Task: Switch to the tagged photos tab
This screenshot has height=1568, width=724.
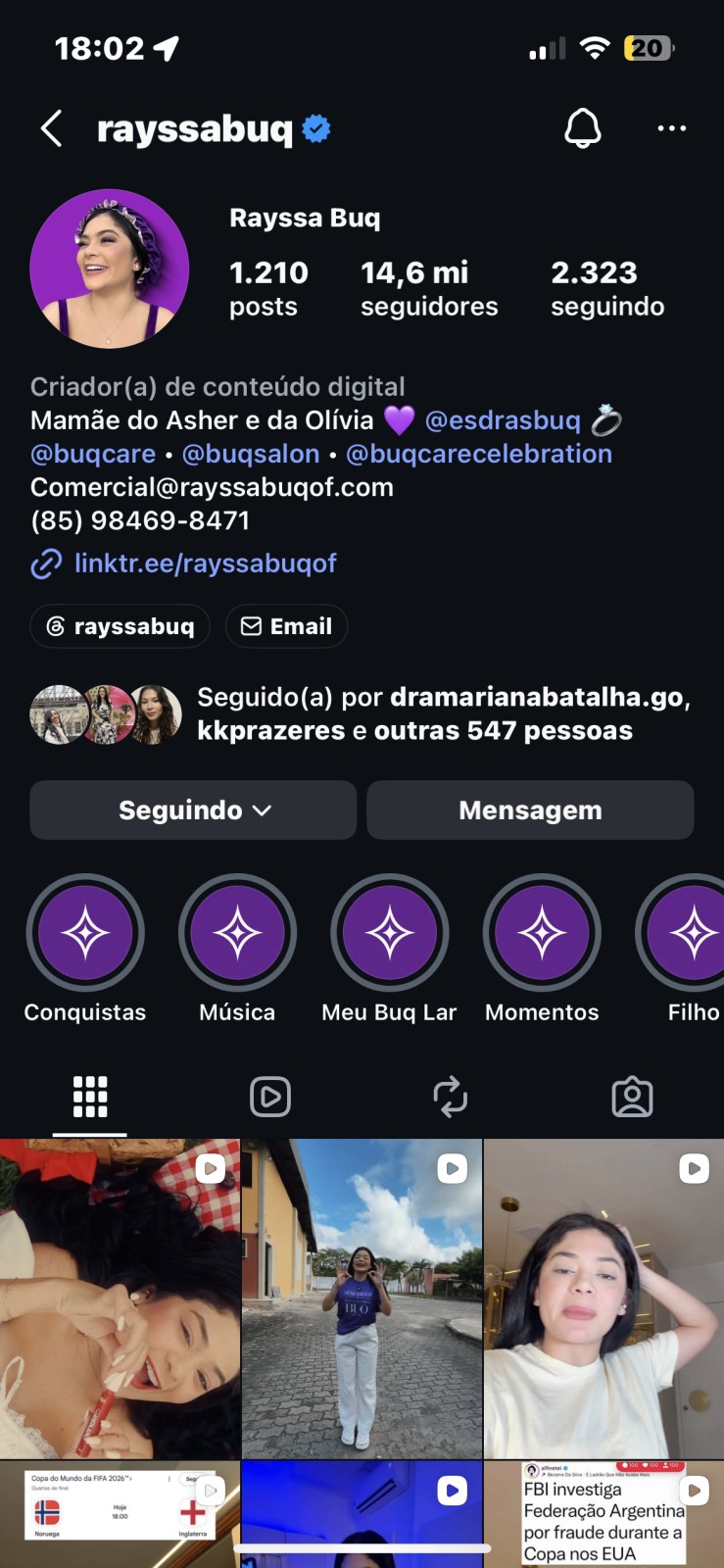Action: [x=632, y=1097]
